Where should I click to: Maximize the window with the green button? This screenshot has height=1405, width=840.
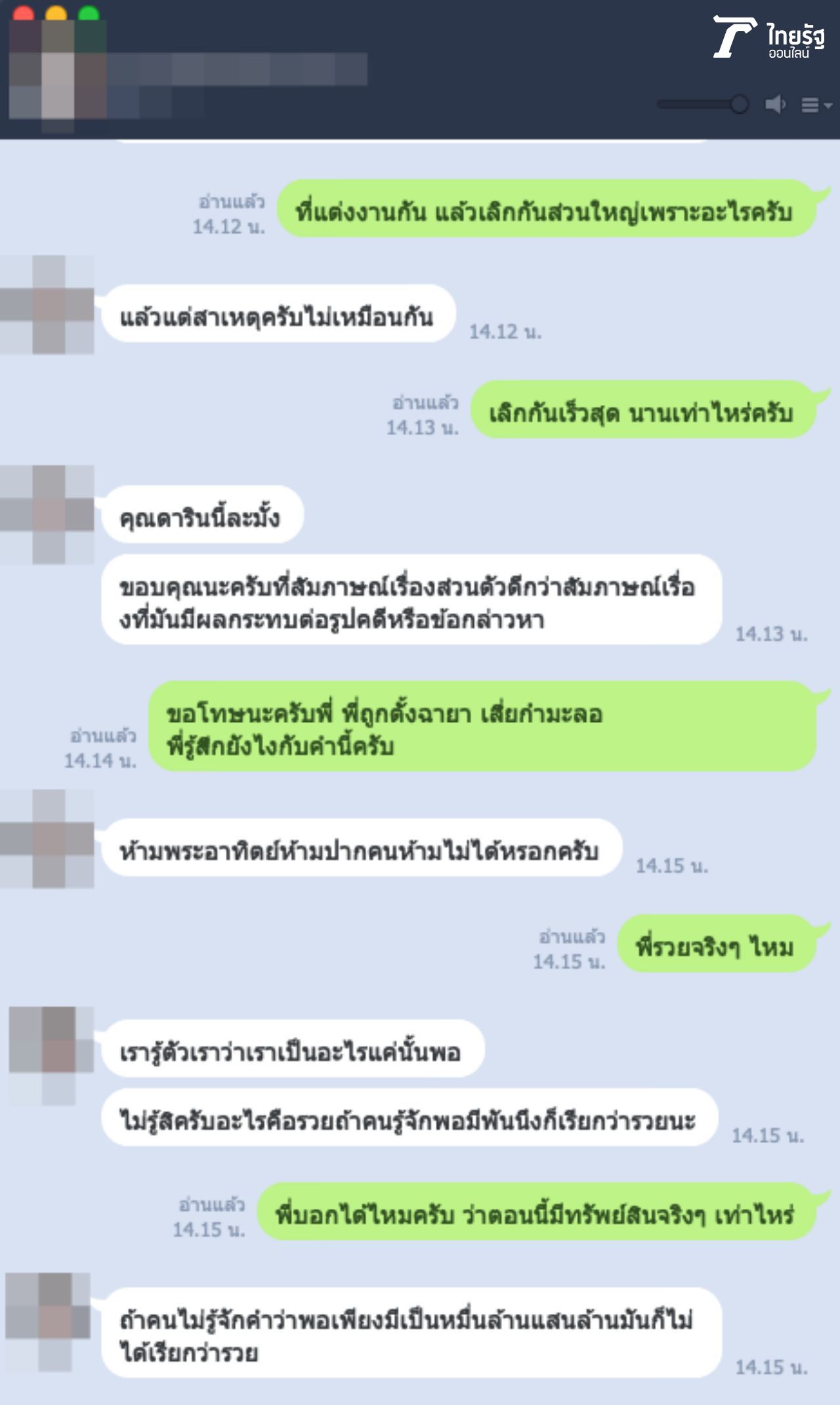[x=89, y=13]
